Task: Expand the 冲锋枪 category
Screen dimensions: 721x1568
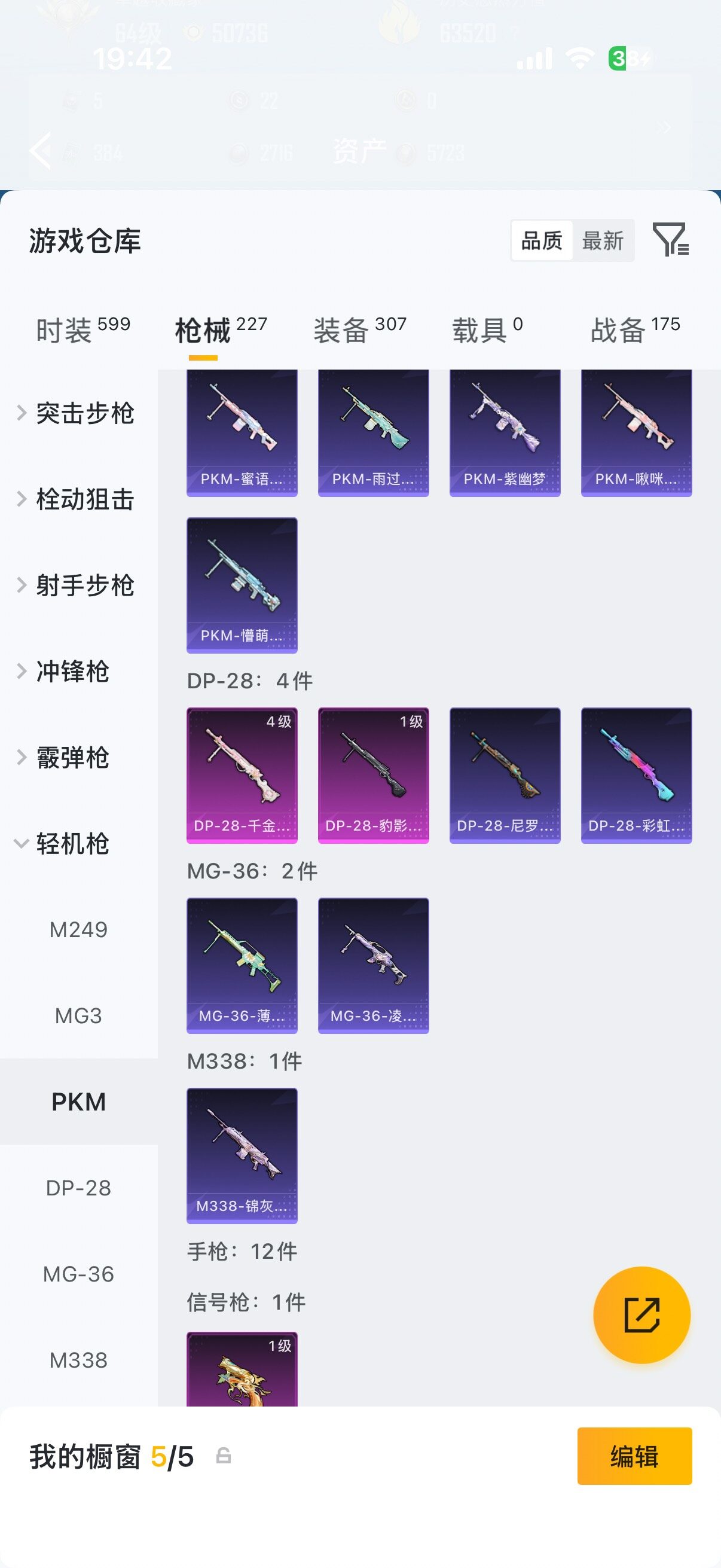Action: click(x=63, y=672)
